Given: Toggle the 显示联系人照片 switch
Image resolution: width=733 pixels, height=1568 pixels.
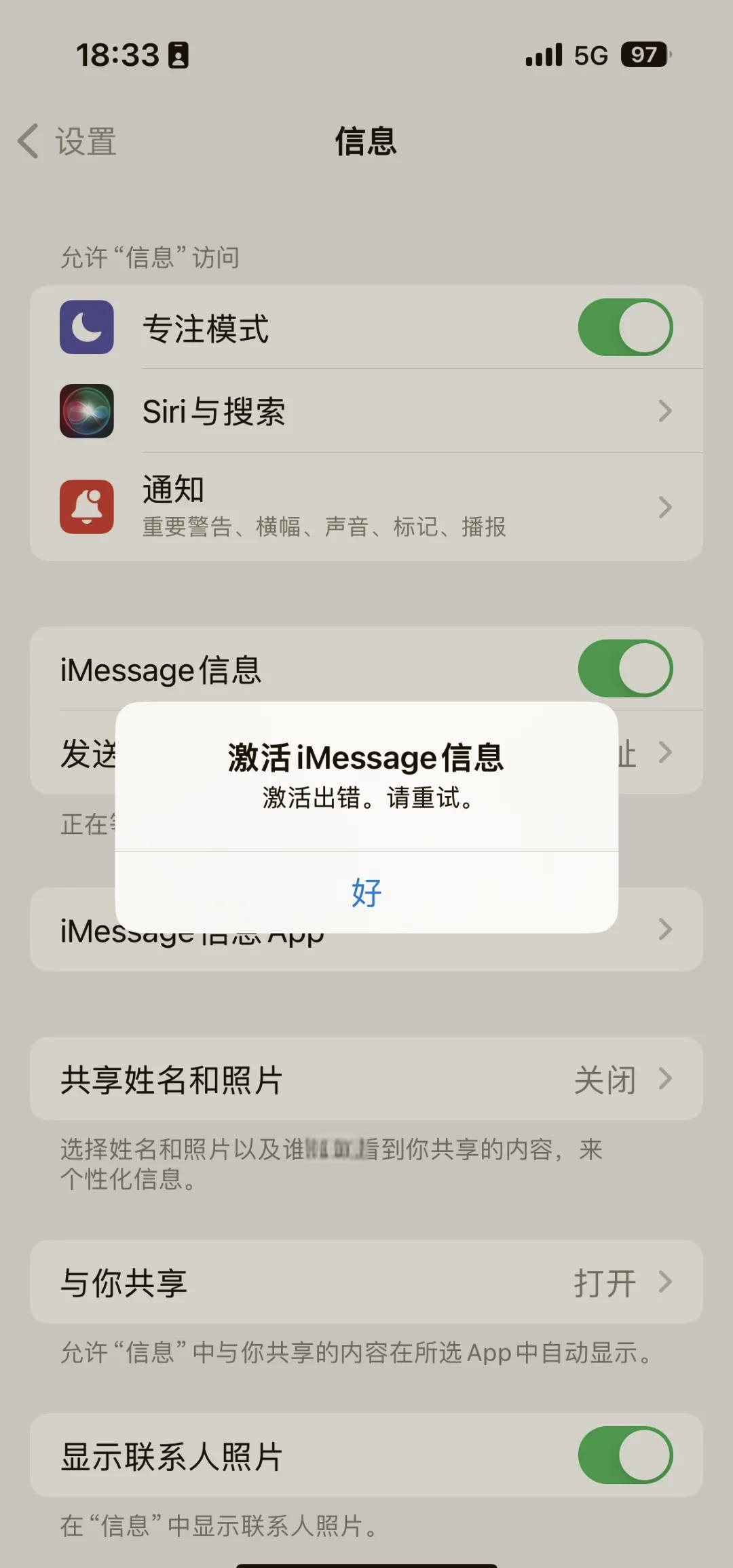Looking at the screenshot, I should pyautogui.click(x=625, y=1455).
